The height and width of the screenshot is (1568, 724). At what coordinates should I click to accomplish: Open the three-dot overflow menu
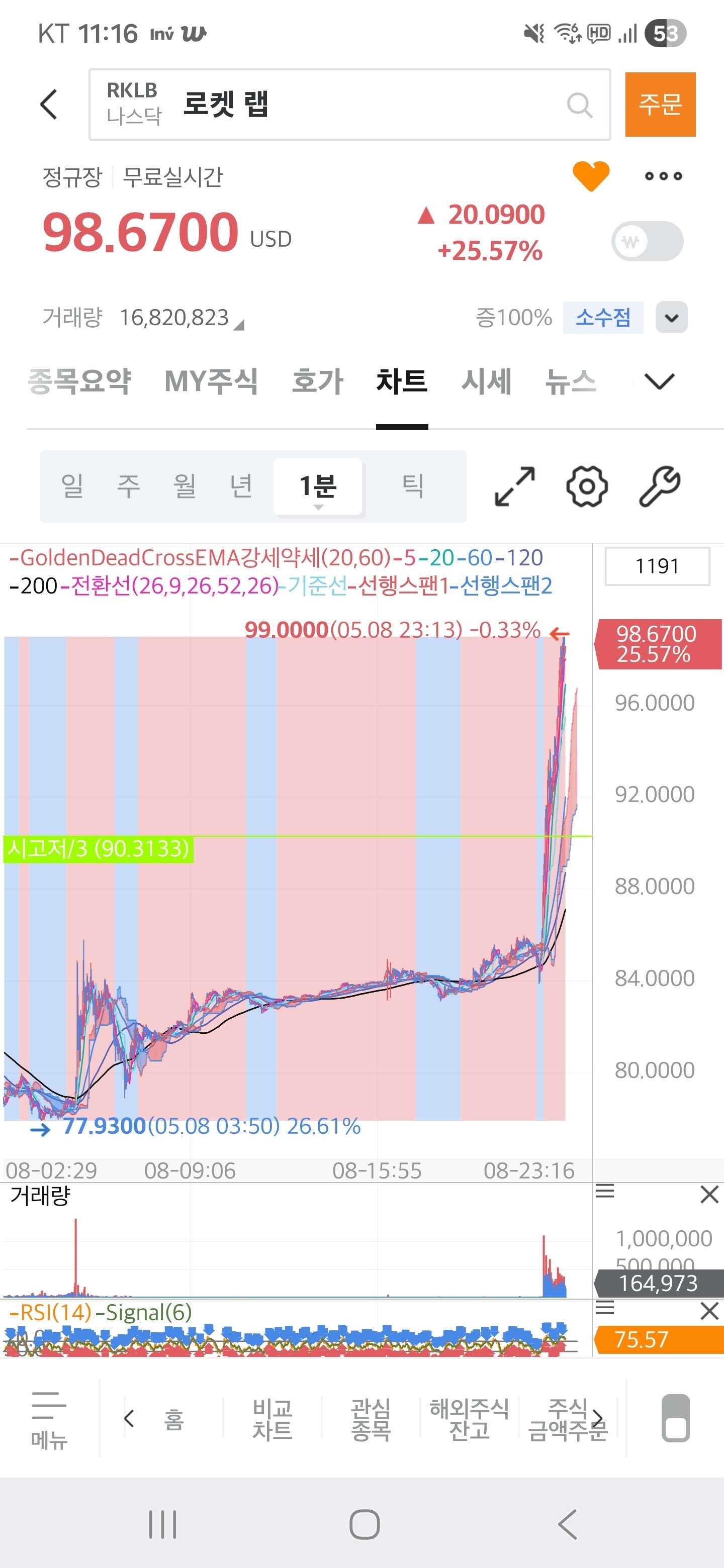663,176
